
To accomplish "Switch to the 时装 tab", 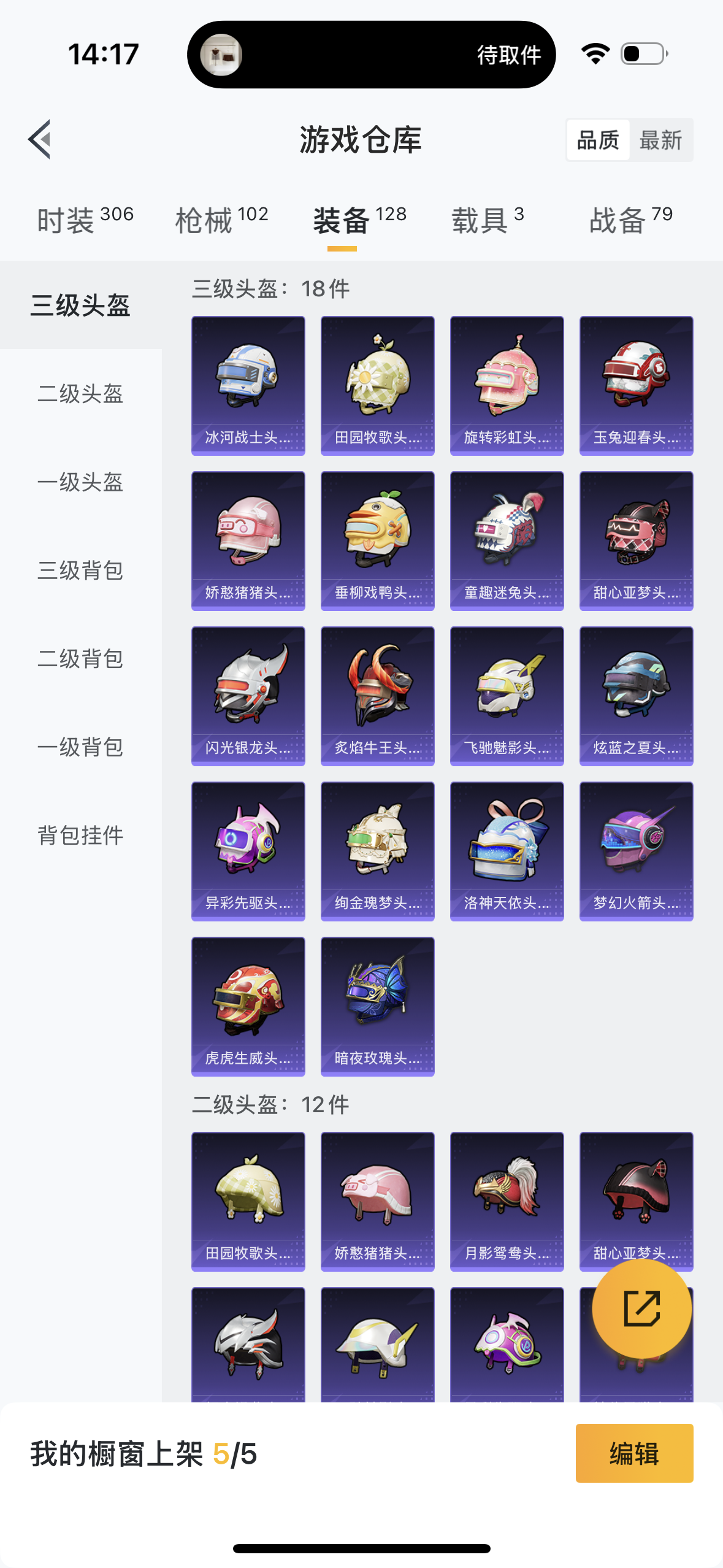I will (85, 220).
